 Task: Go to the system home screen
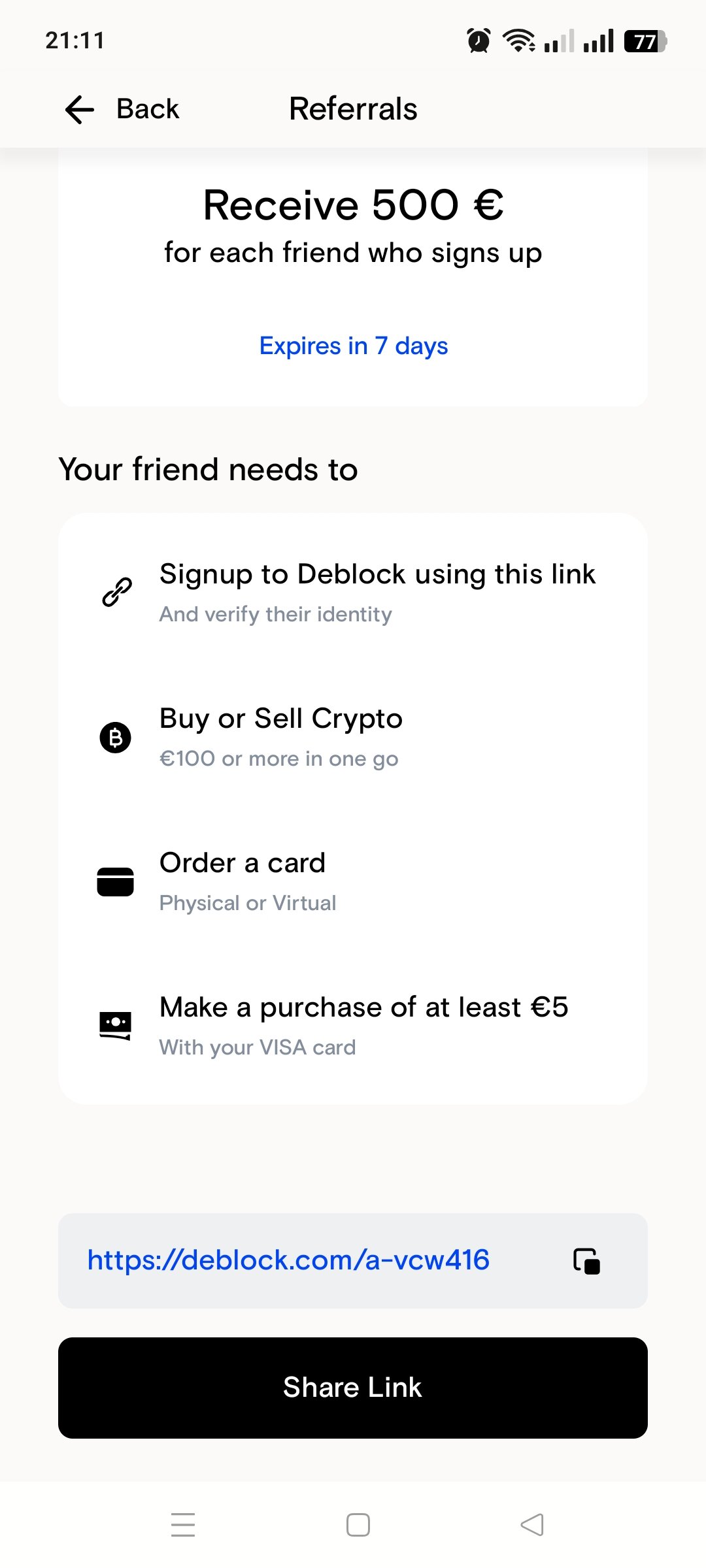coord(358,1525)
